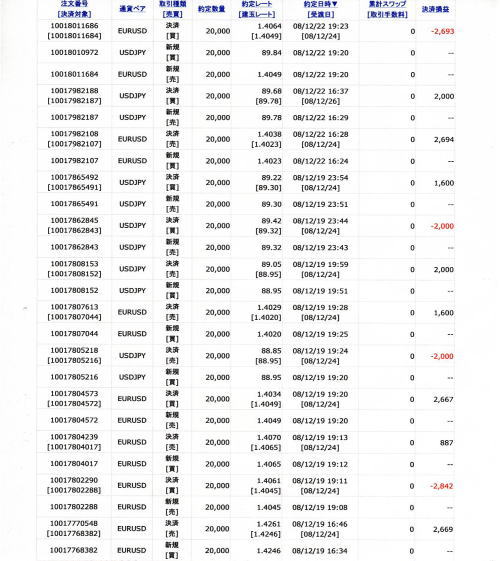Sort by 通貨ペア column header
500x561 pixels.
tap(132, 9)
